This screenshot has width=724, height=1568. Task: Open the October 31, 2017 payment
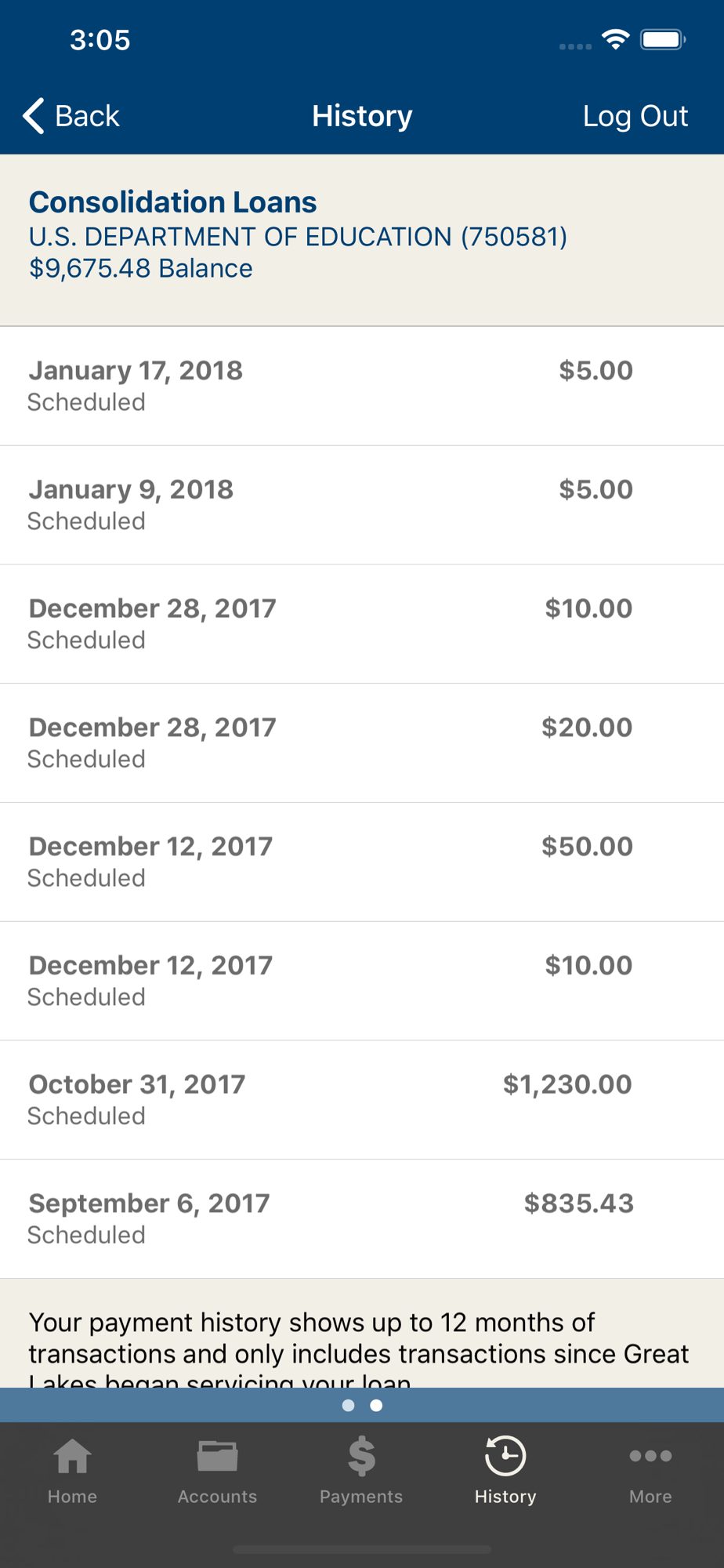point(362,1100)
